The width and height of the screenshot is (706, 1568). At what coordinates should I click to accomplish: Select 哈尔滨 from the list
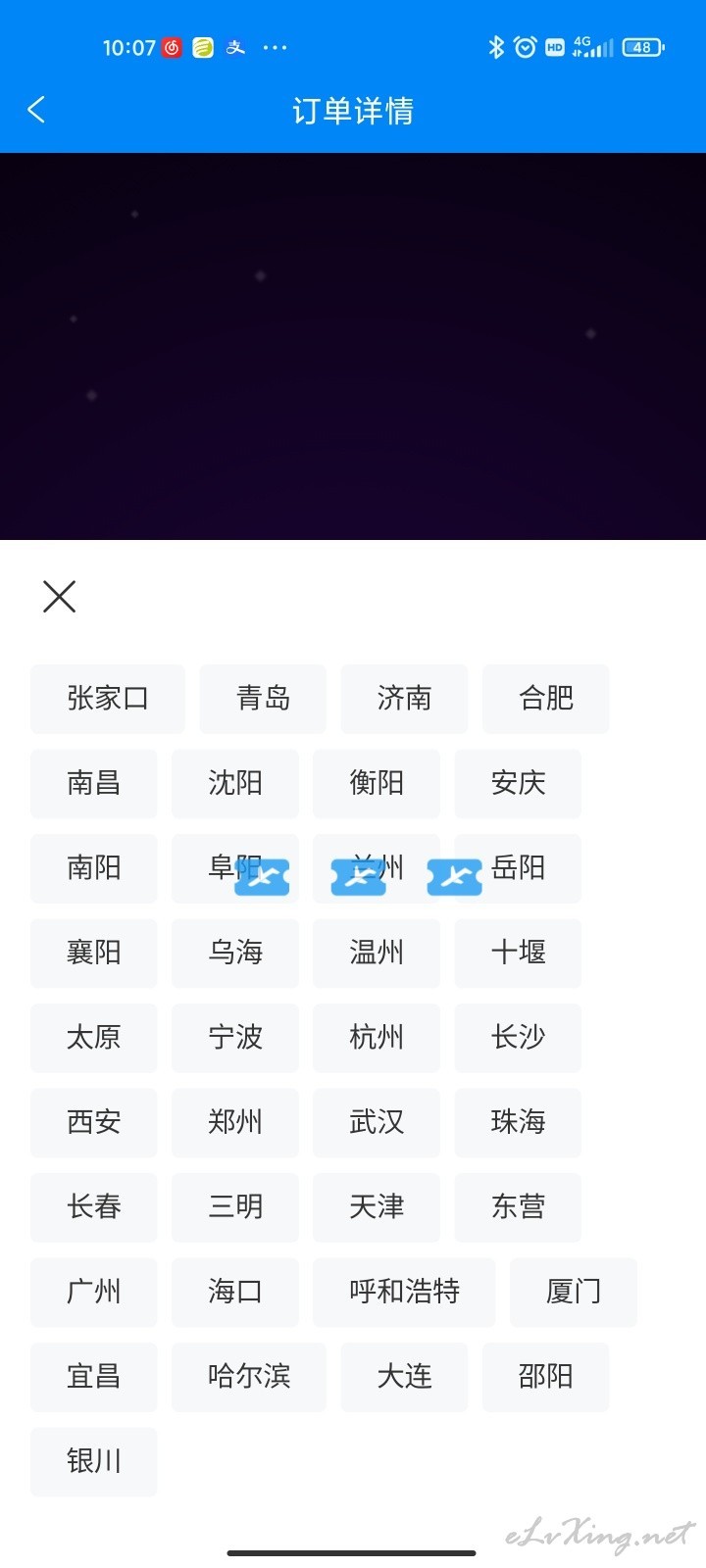tap(249, 1377)
